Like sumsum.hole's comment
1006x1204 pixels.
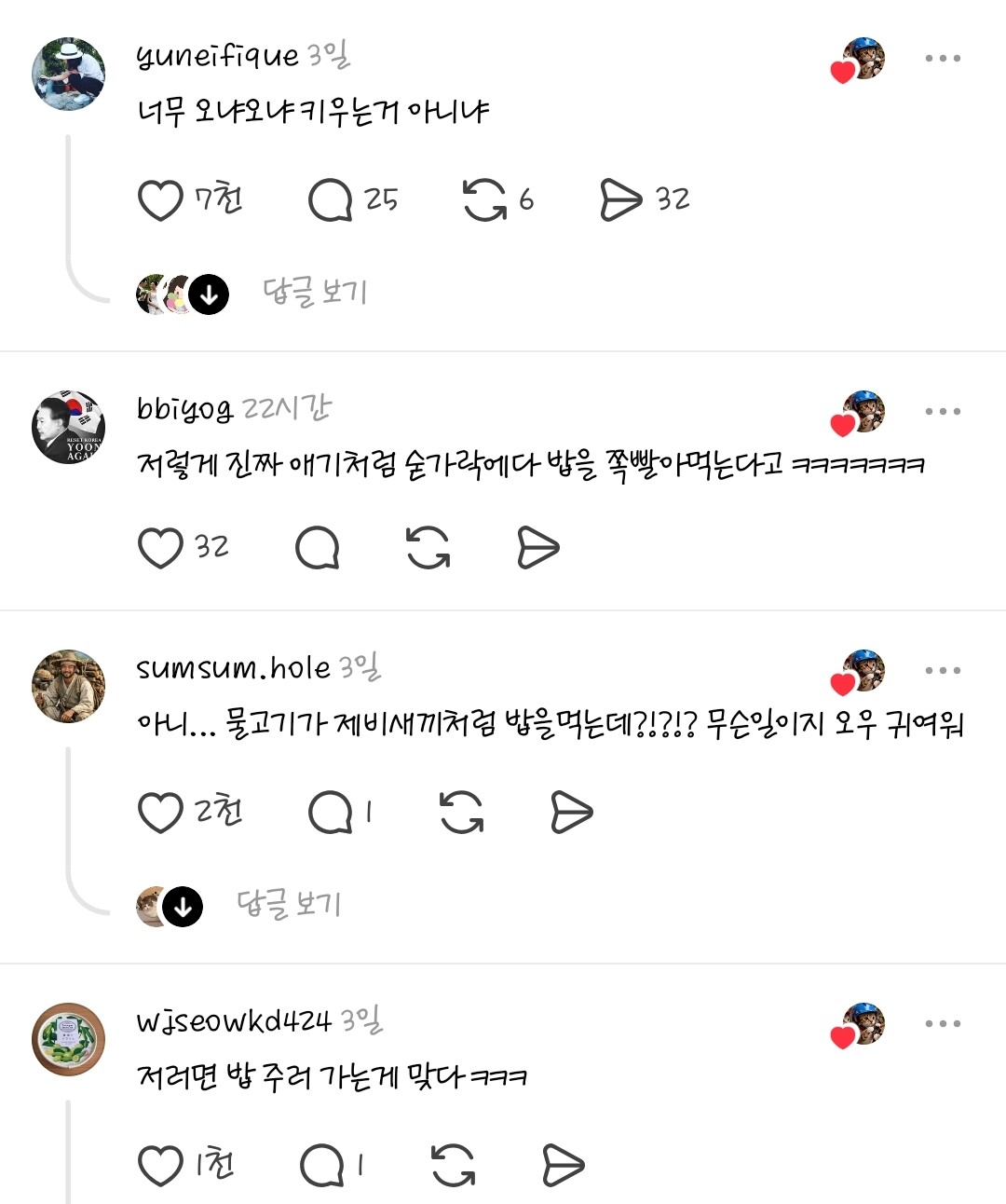pos(160,813)
